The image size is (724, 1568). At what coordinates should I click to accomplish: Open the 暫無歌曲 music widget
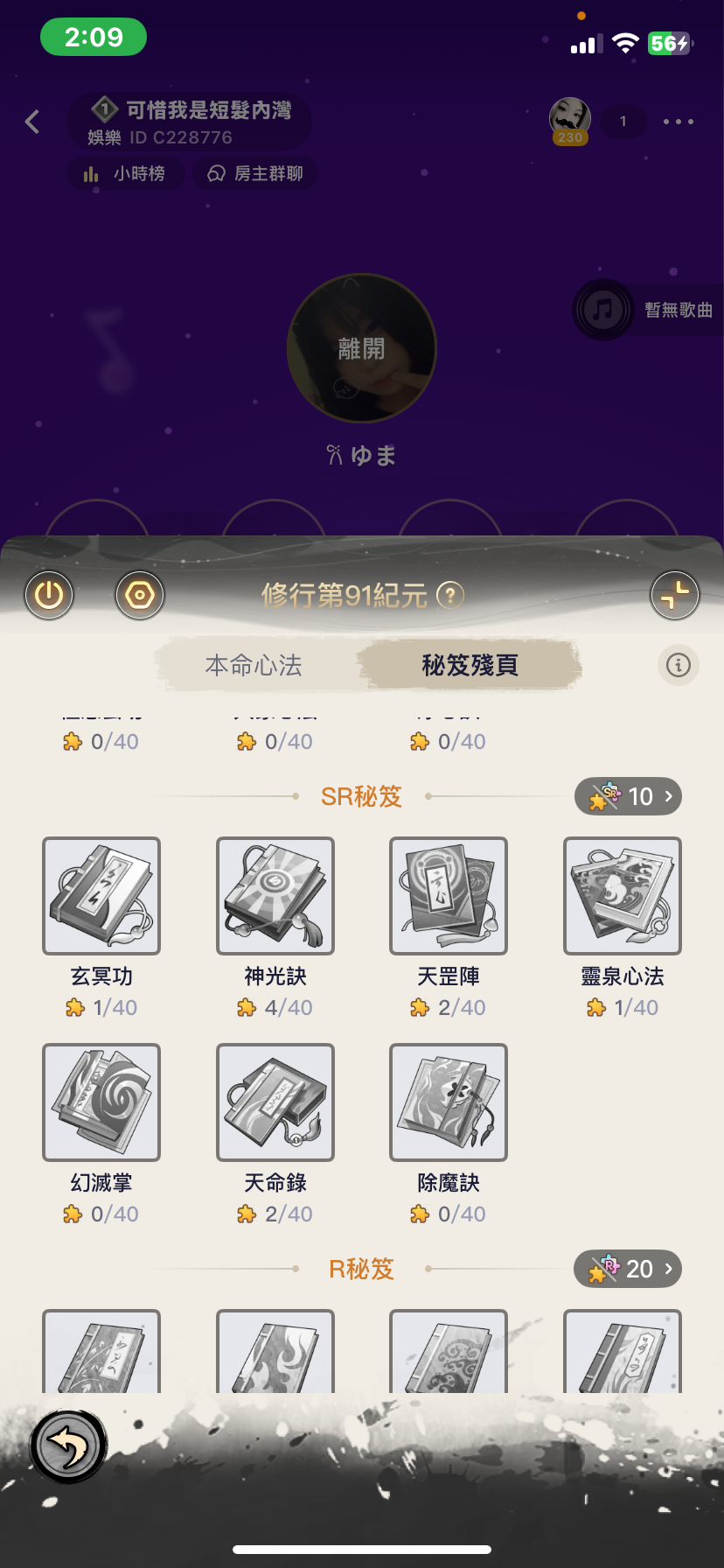tap(648, 310)
